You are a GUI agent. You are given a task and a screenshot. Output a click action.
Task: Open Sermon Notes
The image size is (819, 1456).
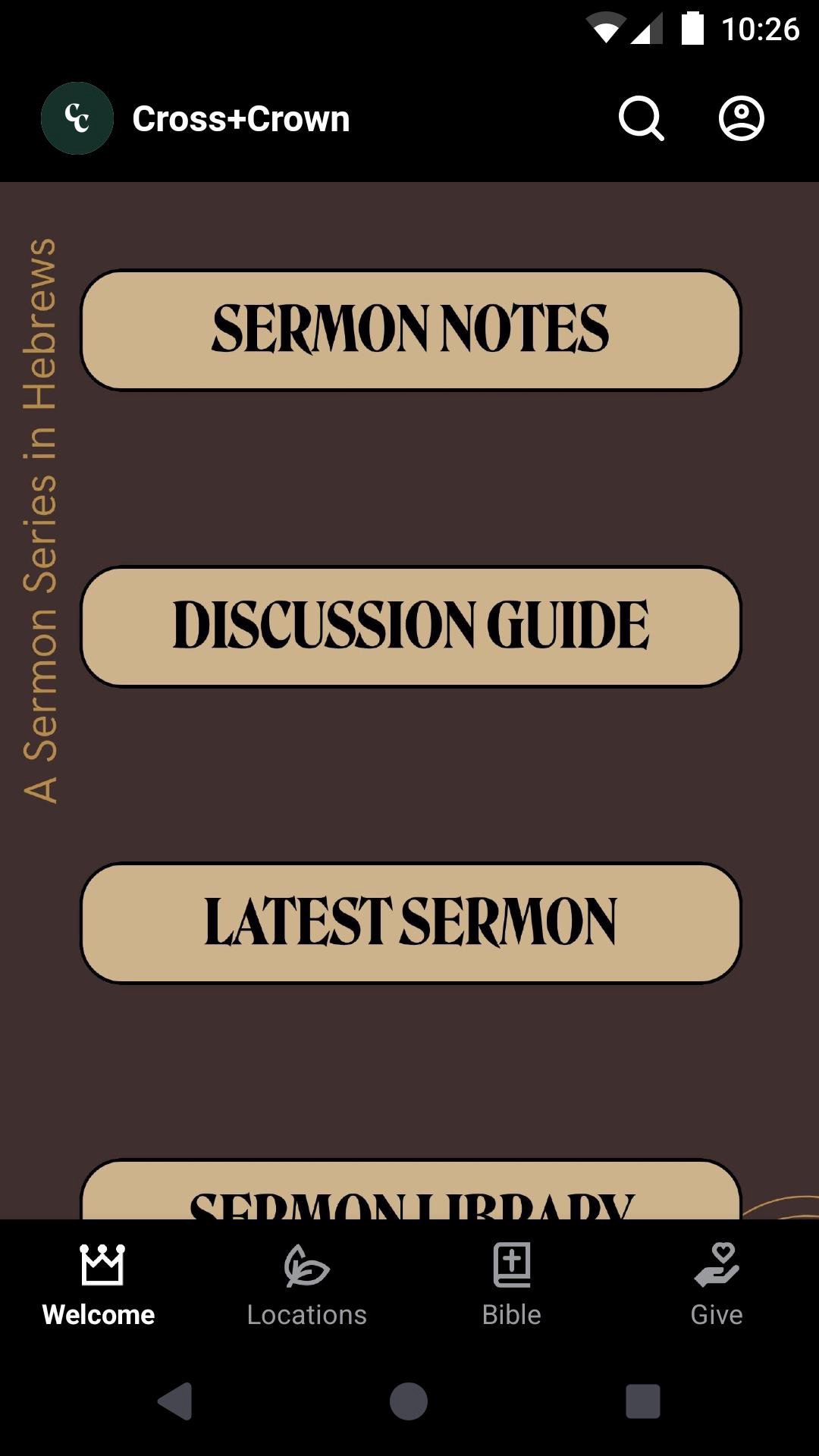[x=410, y=330]
